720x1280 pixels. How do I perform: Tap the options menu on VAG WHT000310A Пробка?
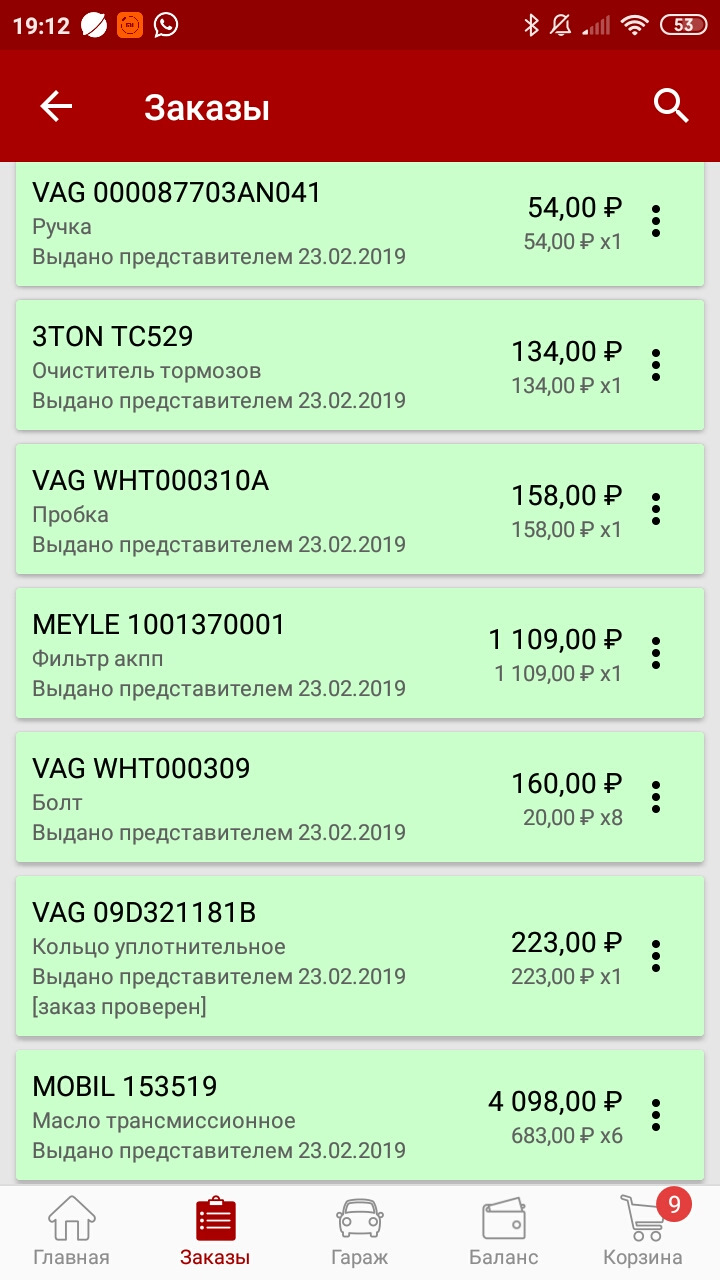point(656,509)
